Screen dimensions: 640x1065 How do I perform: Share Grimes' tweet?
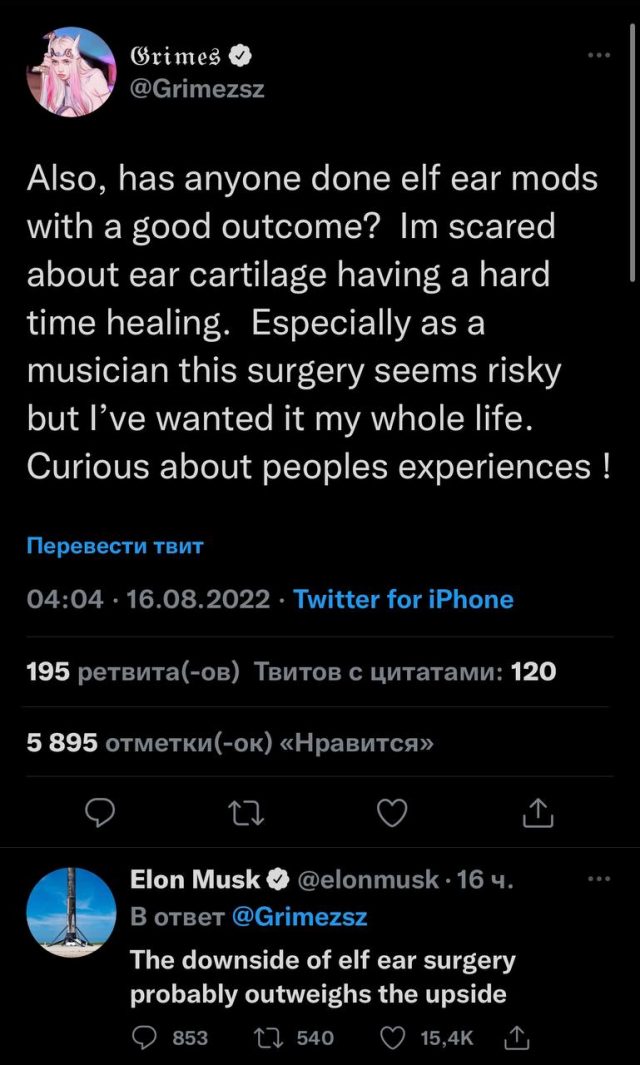pos(538,815)
